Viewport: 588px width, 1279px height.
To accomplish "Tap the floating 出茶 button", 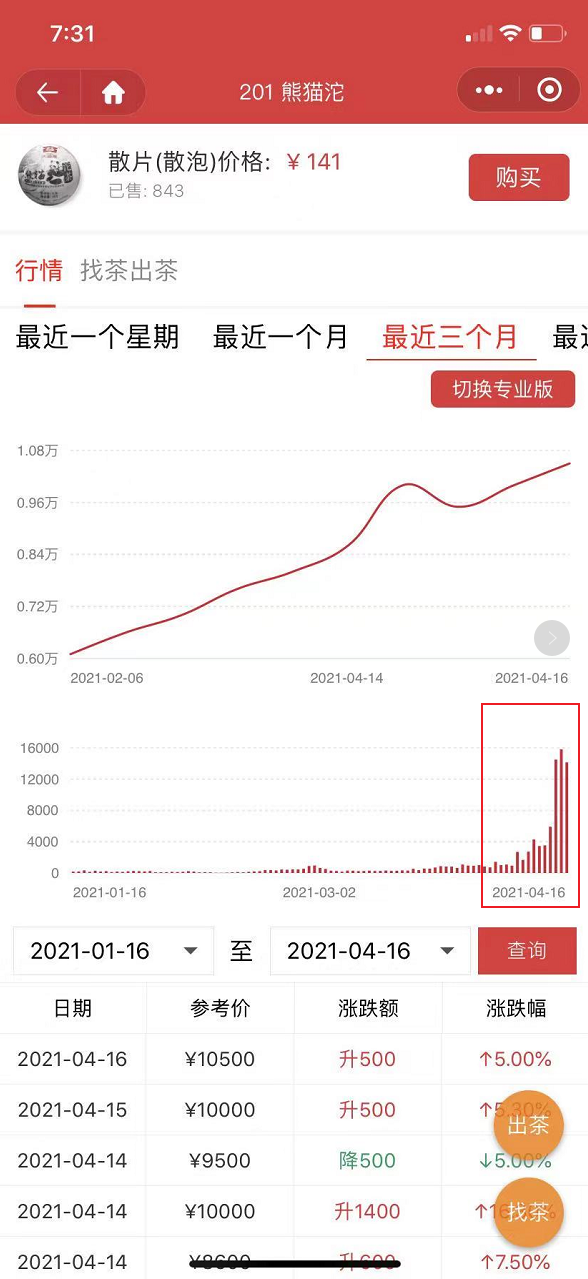I will [x=528, y=1125].
